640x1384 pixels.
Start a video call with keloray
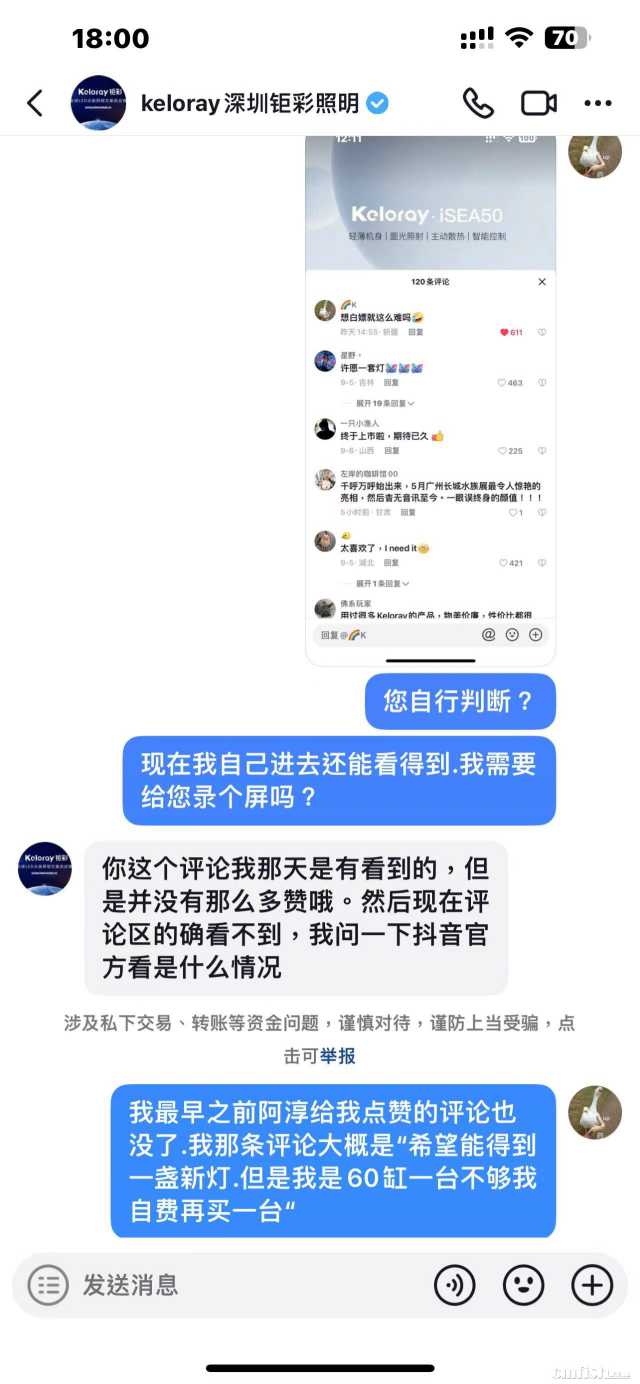(x=539, y=103)
